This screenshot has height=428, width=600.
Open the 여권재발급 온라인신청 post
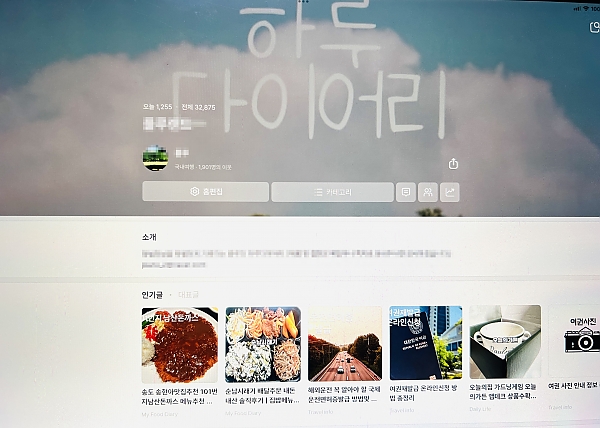coord(425,346)
